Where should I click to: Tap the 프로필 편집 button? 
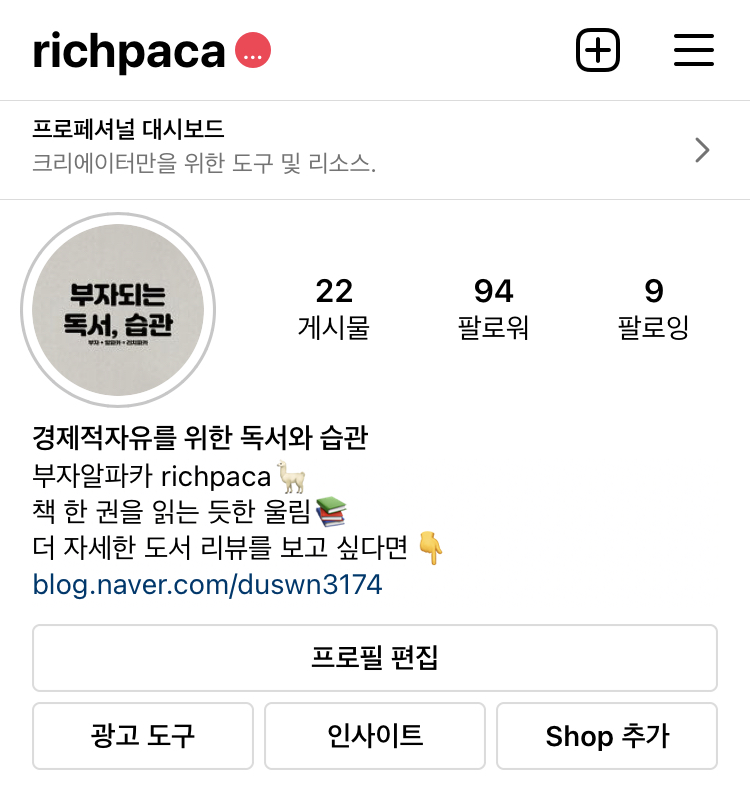(x=375, y=658)
